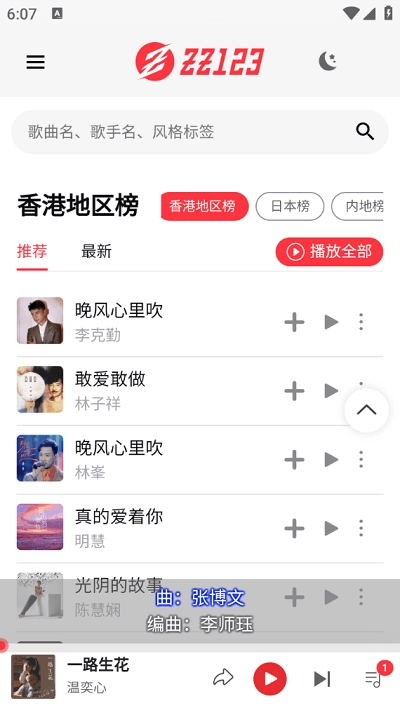Select the 日本榜 chart chip

pyautogui.click(x=290, y=206)
